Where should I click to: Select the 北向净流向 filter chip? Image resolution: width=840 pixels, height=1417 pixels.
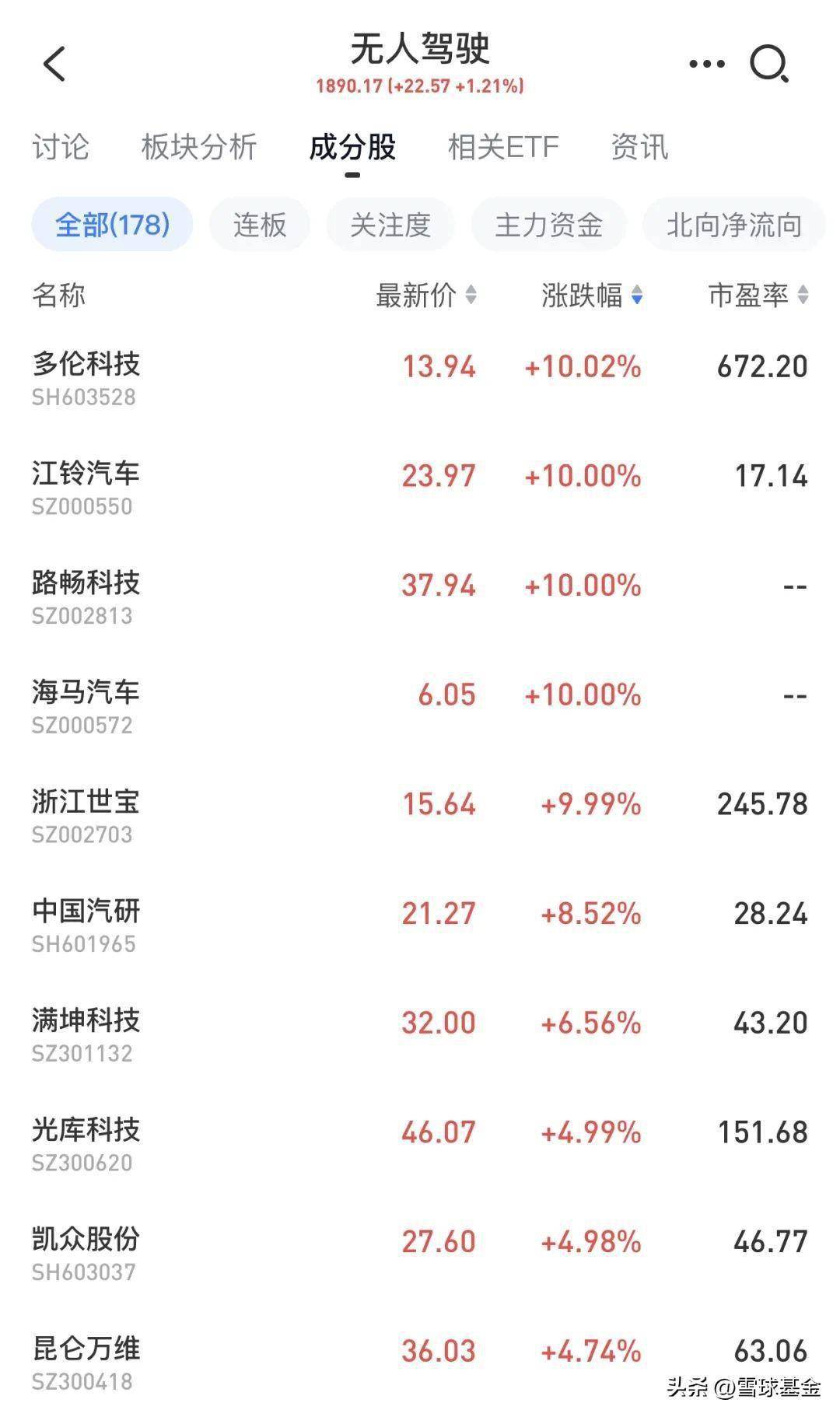pyautogui.click(x=734, y=225)
